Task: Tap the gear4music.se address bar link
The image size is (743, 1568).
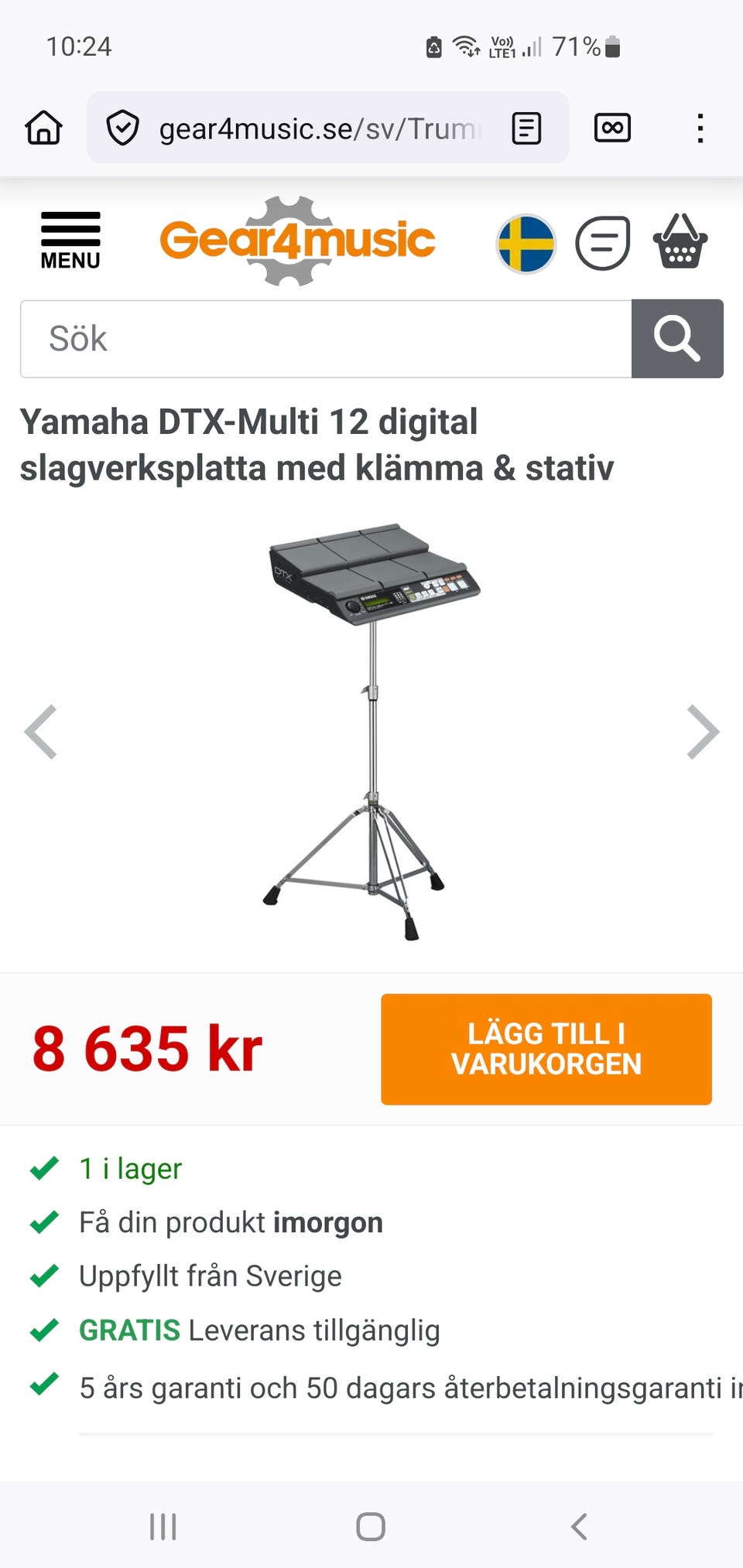Action: 317,128
